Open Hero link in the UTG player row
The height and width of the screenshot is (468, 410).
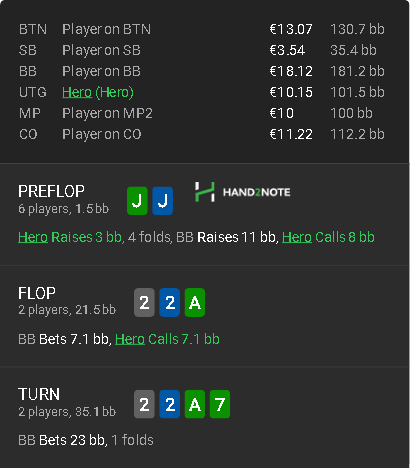(x=77, y=92)
